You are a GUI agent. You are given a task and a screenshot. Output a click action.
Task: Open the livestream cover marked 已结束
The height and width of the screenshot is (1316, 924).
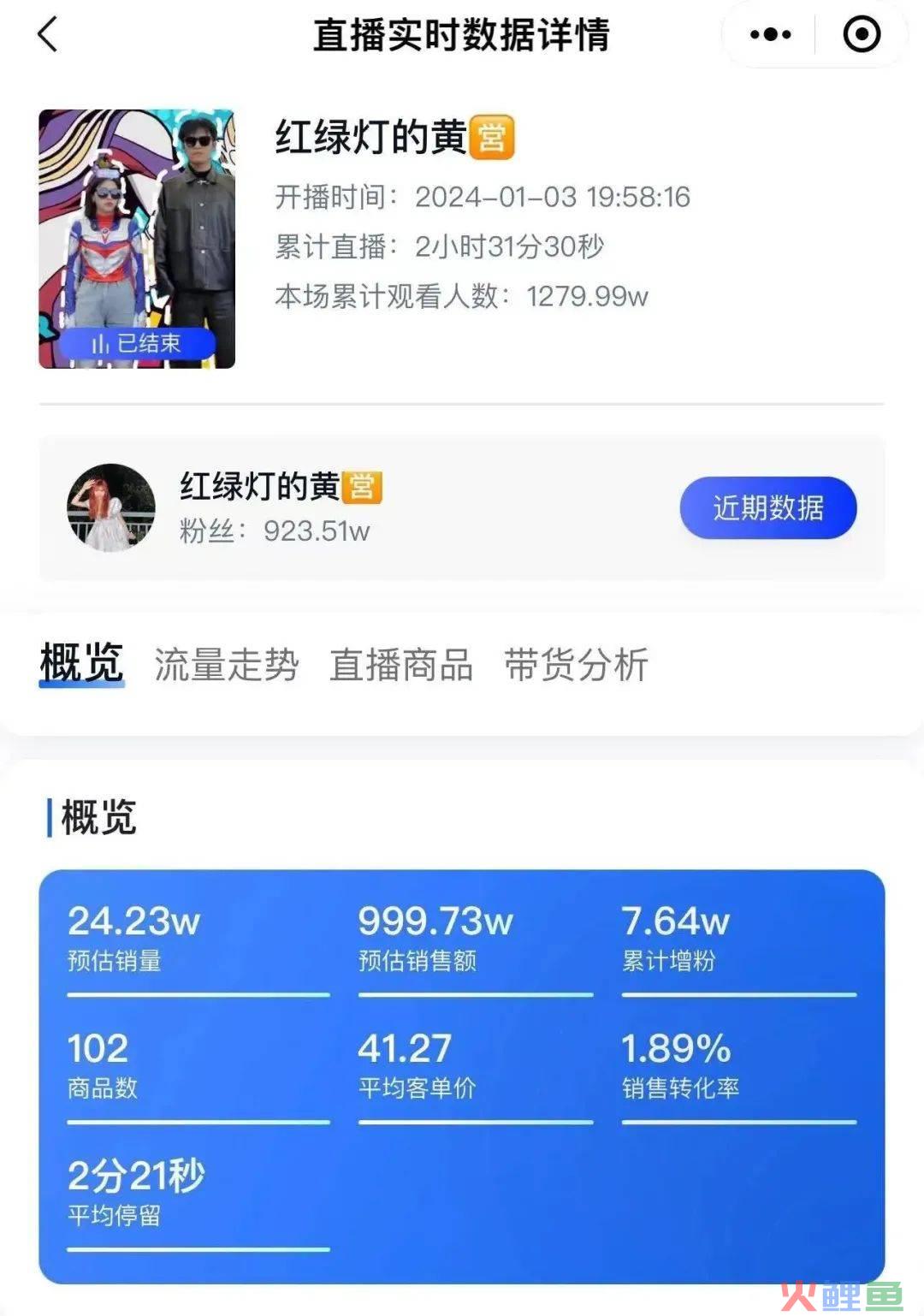coord(137,239)
